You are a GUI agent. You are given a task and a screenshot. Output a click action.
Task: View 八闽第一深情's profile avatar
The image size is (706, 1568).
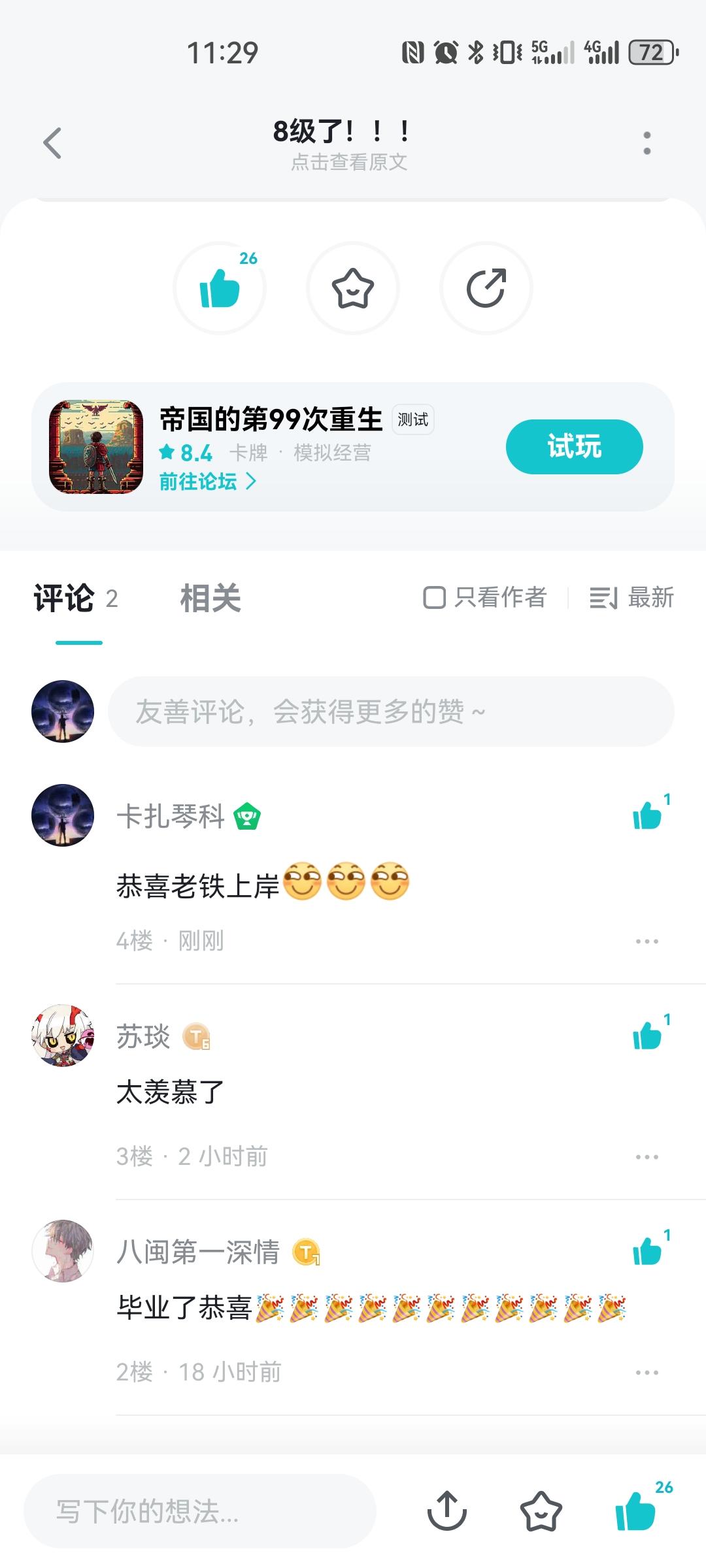point(63,1250)
